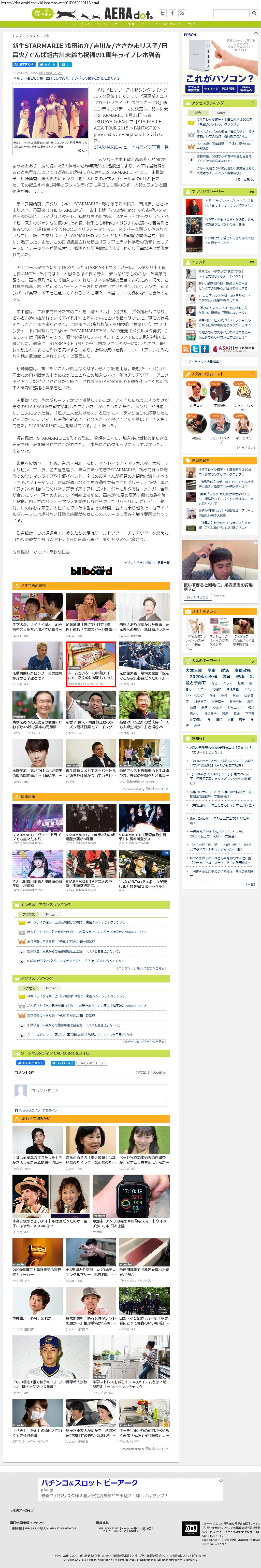Open the パチンコ&スロット ピーアーク ad link
This screenshot has height=1568, width=261.
click(89, 1483)
